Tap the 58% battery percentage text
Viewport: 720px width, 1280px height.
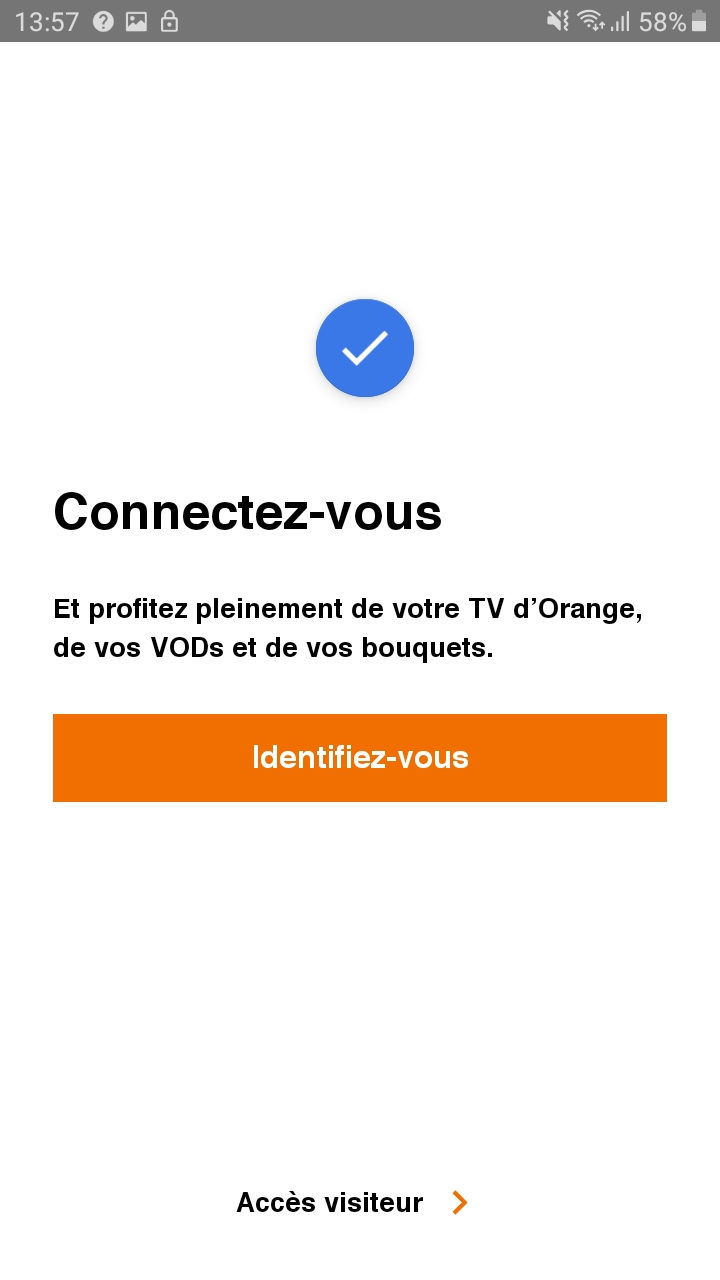tap(662, 20)
